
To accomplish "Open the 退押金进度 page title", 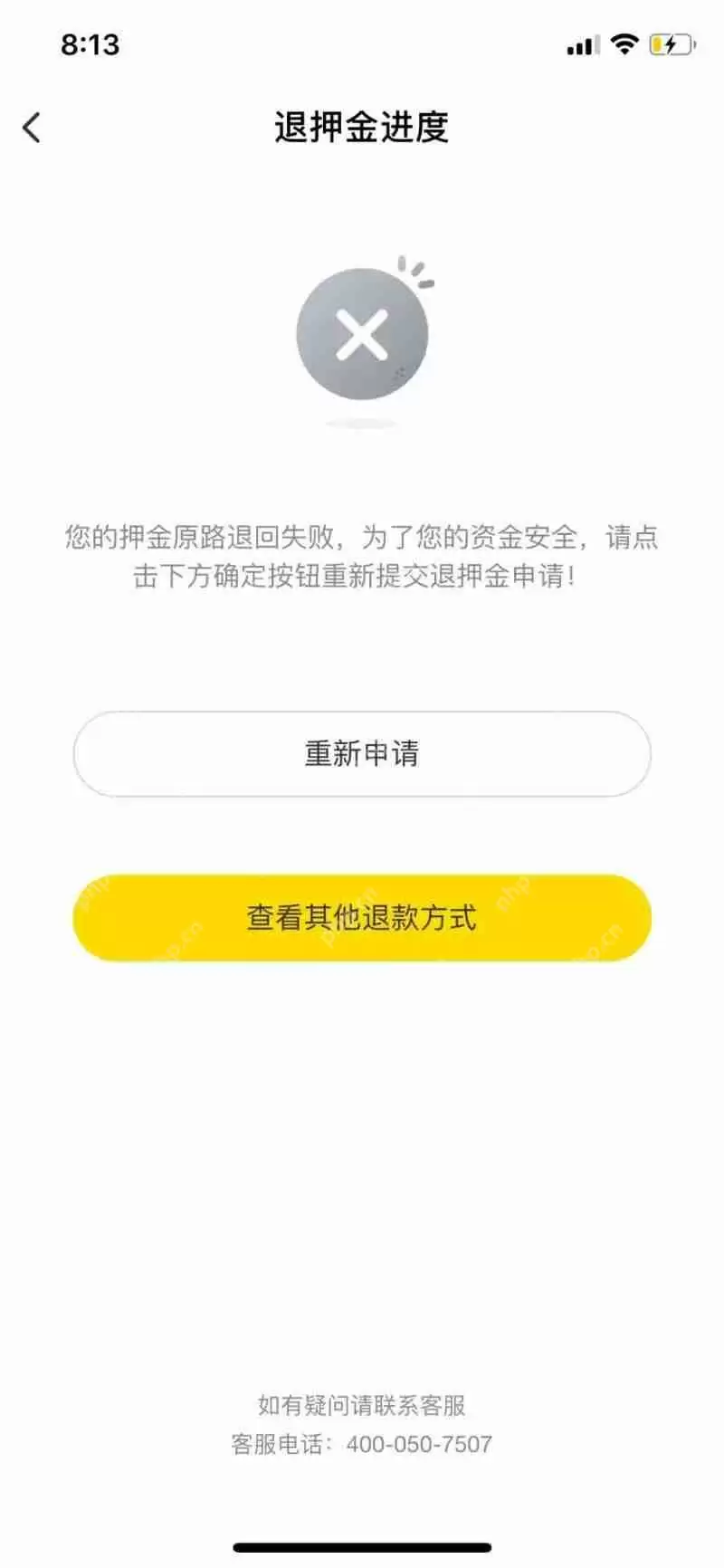I will [362, 125].
